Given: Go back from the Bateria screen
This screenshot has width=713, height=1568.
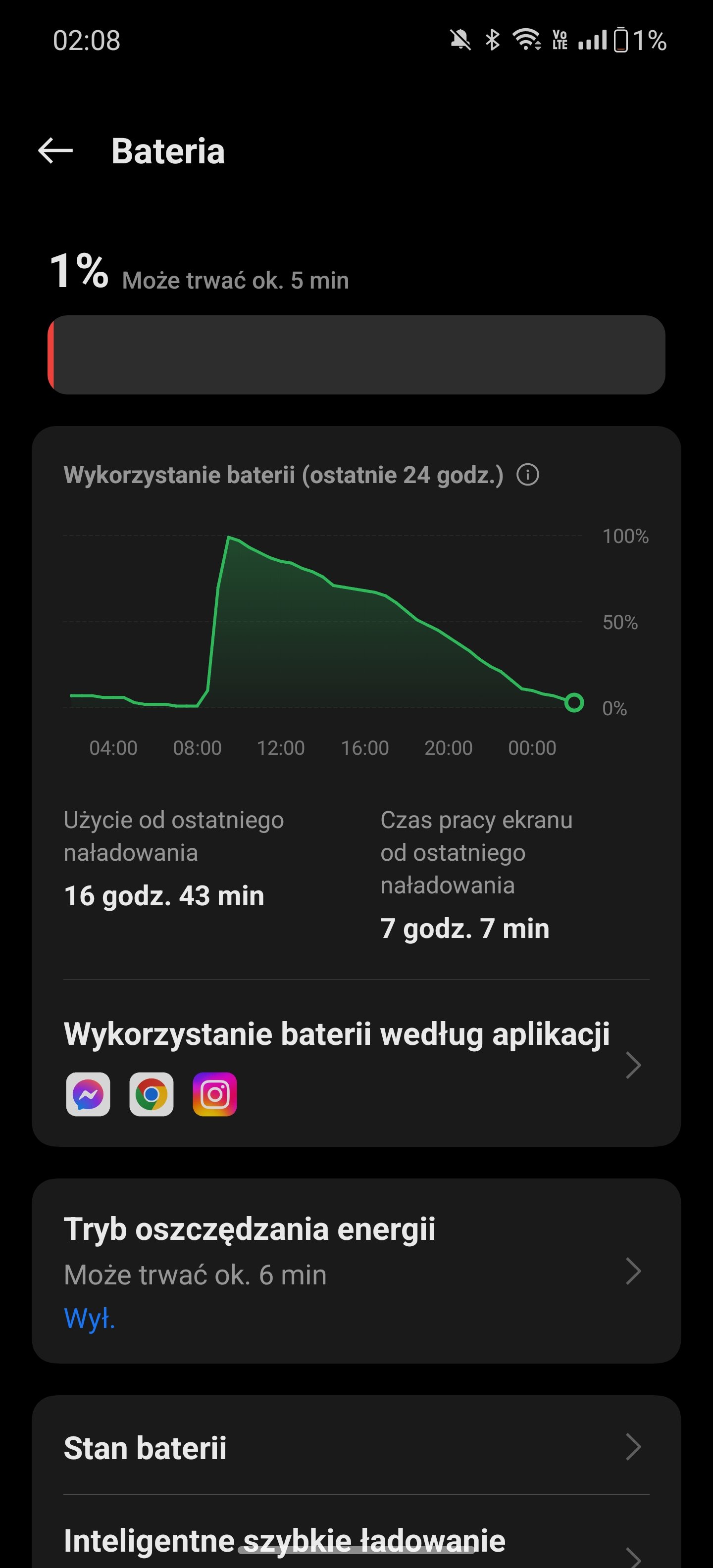Looking at the screenshot, I should (55, 151).
